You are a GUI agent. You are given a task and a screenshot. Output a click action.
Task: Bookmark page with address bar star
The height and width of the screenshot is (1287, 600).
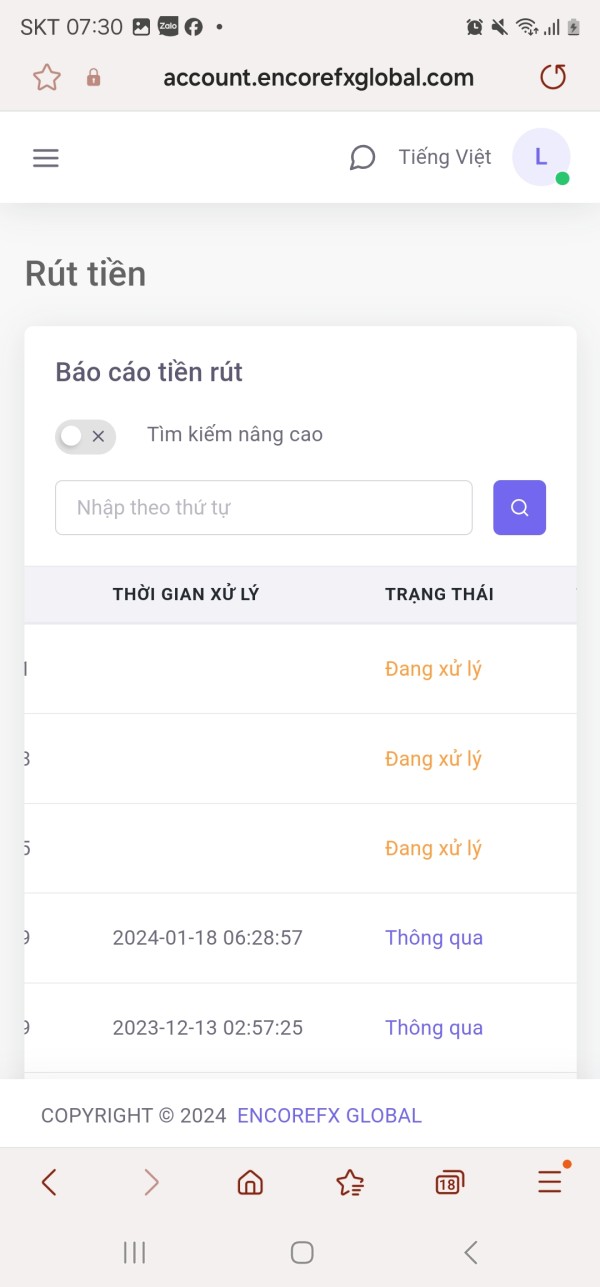(47, 77)
